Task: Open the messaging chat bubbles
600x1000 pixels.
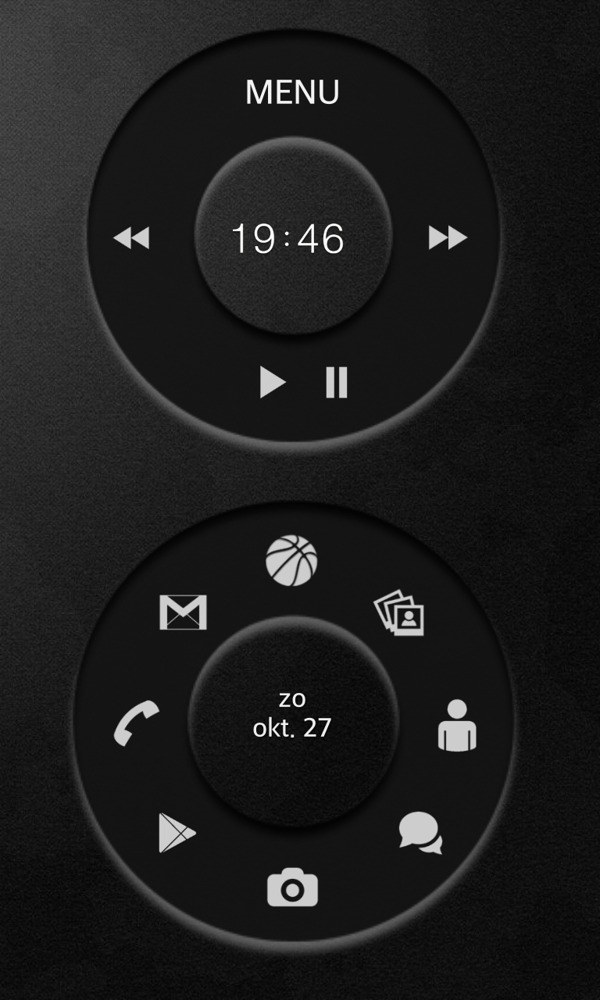Action: click(419, 833)
